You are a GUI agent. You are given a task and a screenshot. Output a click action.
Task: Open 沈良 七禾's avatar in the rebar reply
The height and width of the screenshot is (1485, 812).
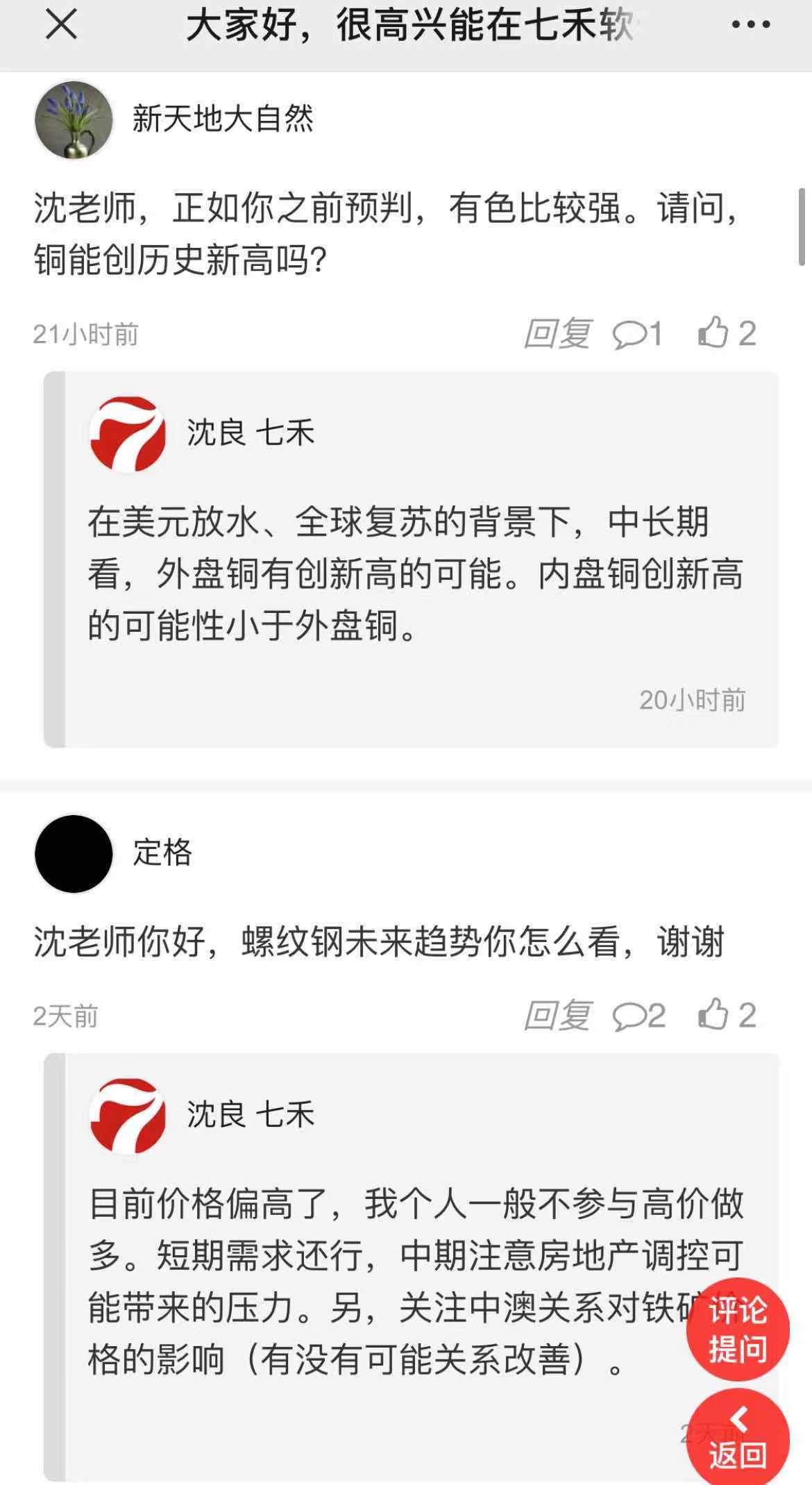[128, 1116]
